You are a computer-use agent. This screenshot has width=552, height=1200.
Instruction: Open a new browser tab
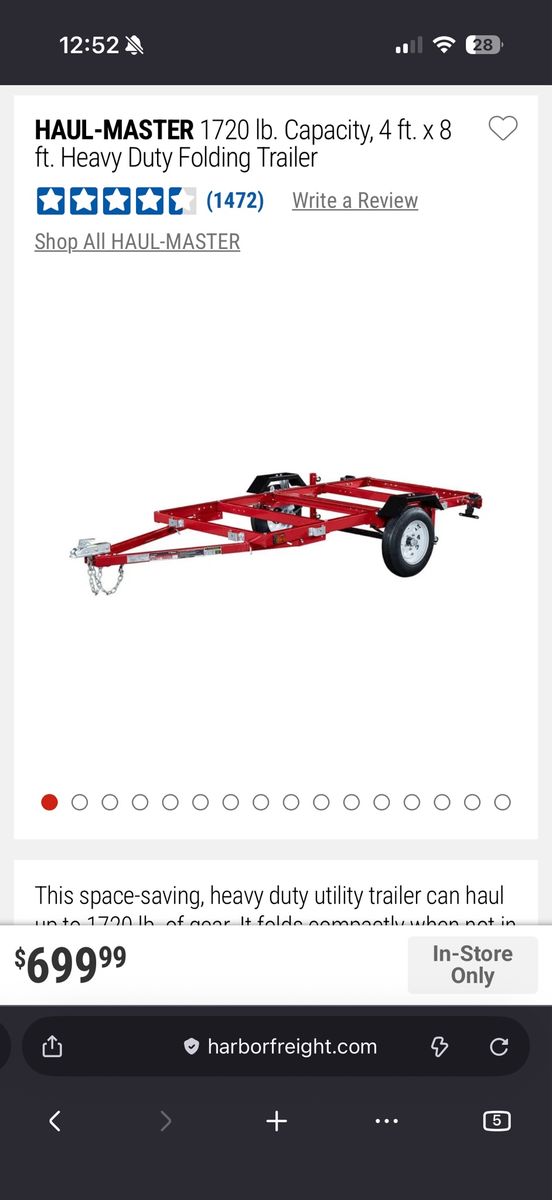pos(276,1121)
